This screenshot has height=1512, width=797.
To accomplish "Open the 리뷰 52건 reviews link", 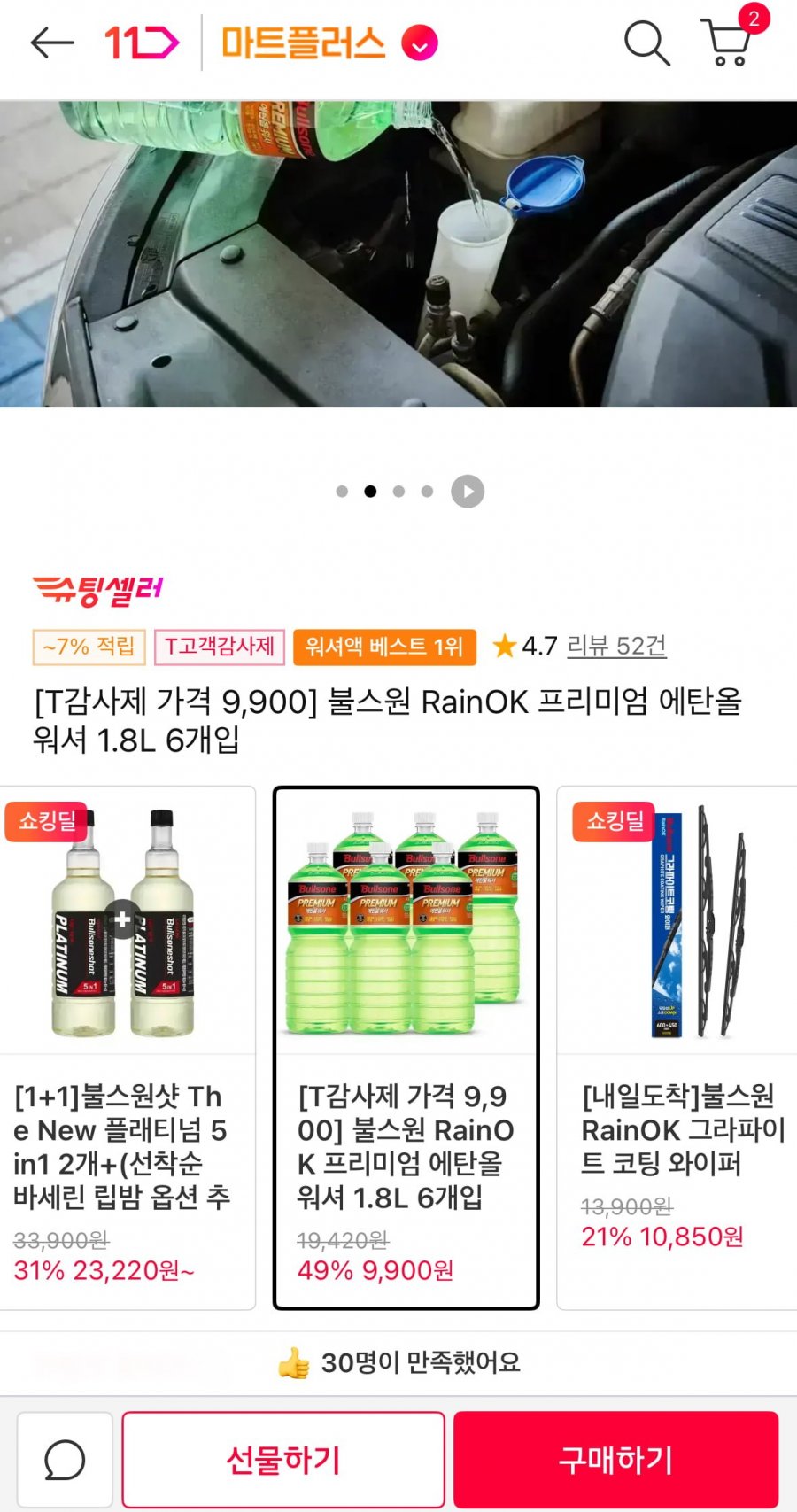I will 616,646.
